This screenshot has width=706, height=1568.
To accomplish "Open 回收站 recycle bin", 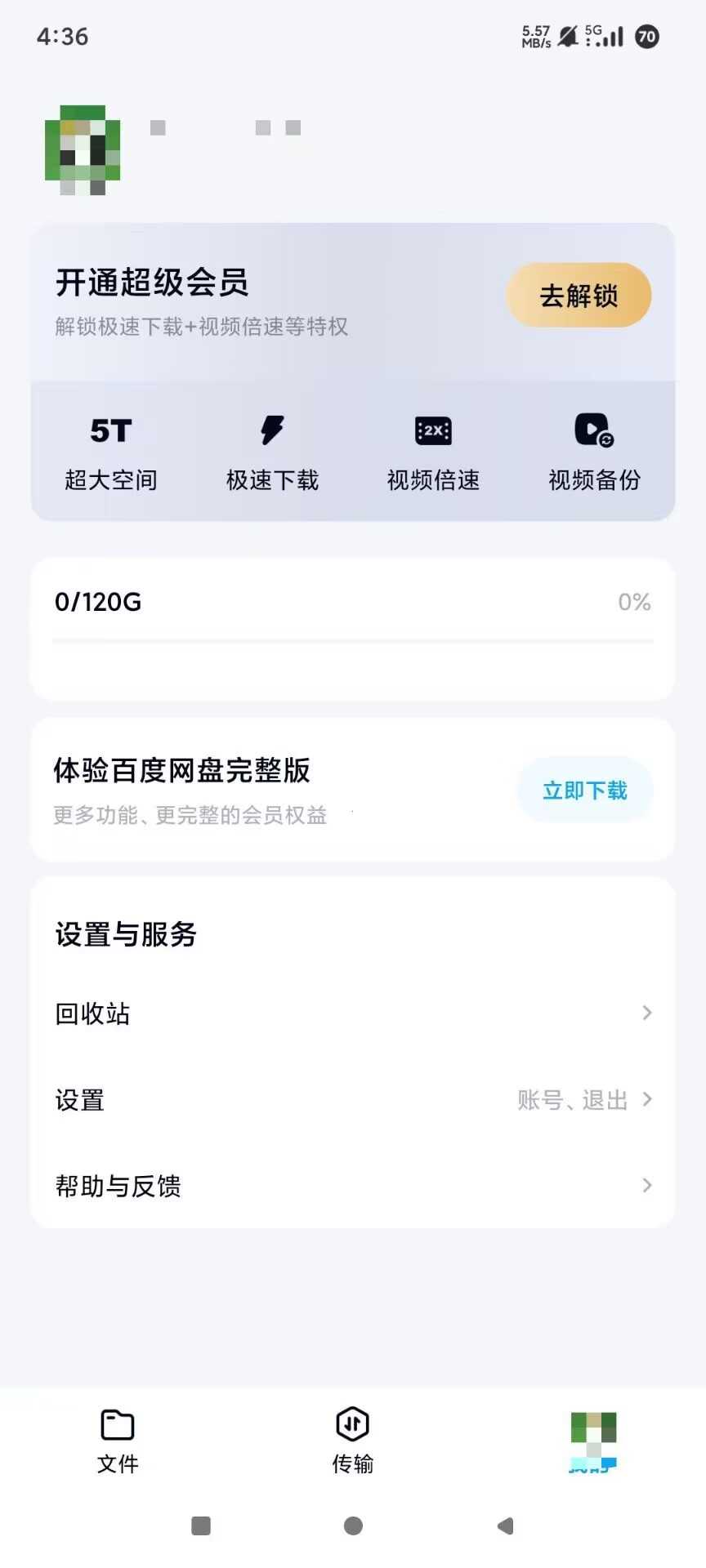I will pyautogui.click(x=353, y=1013).
